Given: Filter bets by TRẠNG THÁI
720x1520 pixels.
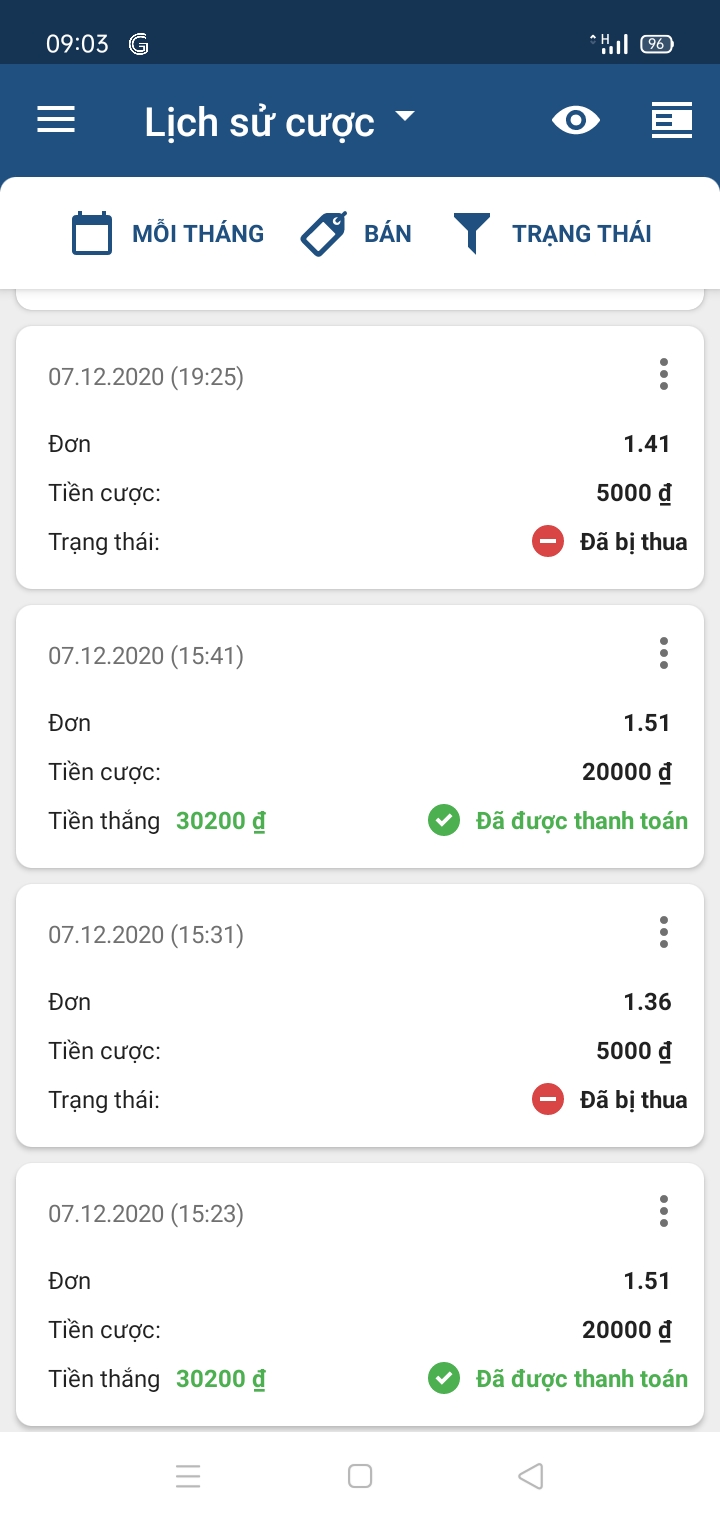Looking at the screenshot, I should (552, 234).
